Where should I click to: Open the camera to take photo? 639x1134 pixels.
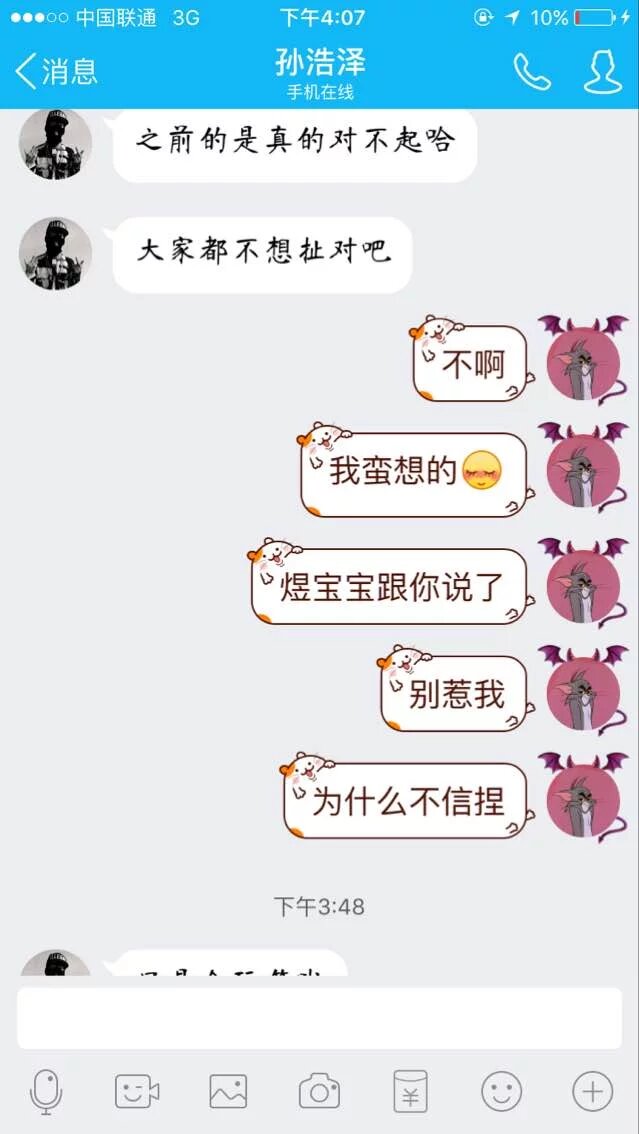coord(319,1091)
